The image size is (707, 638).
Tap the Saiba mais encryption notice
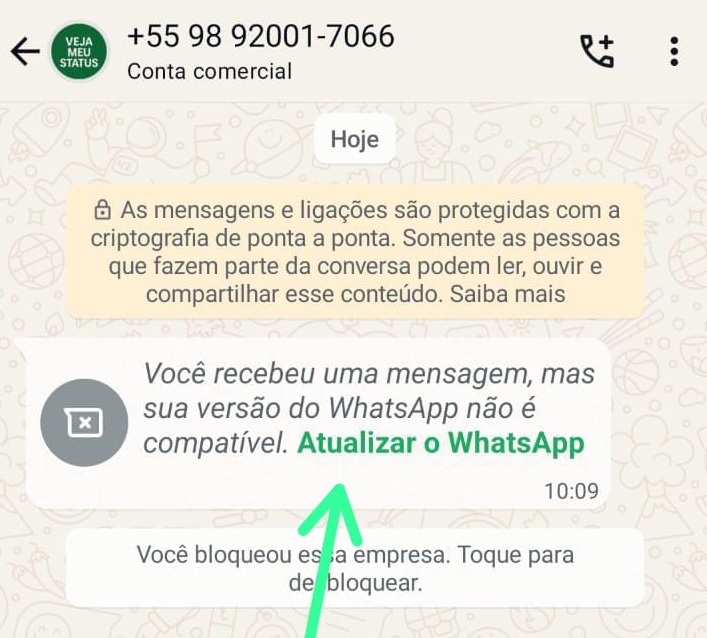pos(508,294)
